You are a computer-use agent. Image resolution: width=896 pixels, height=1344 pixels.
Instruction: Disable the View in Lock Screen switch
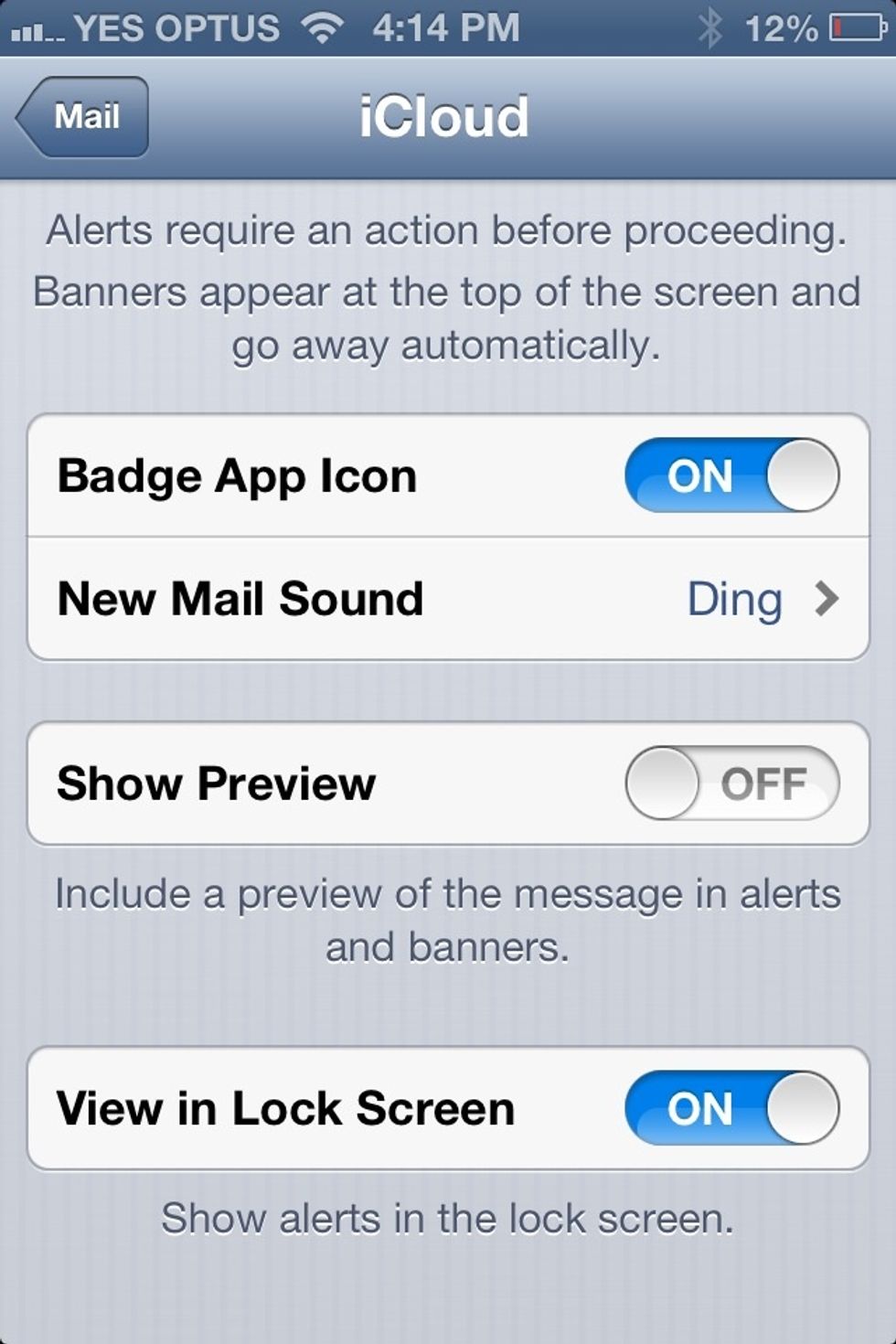point(731,1109)
